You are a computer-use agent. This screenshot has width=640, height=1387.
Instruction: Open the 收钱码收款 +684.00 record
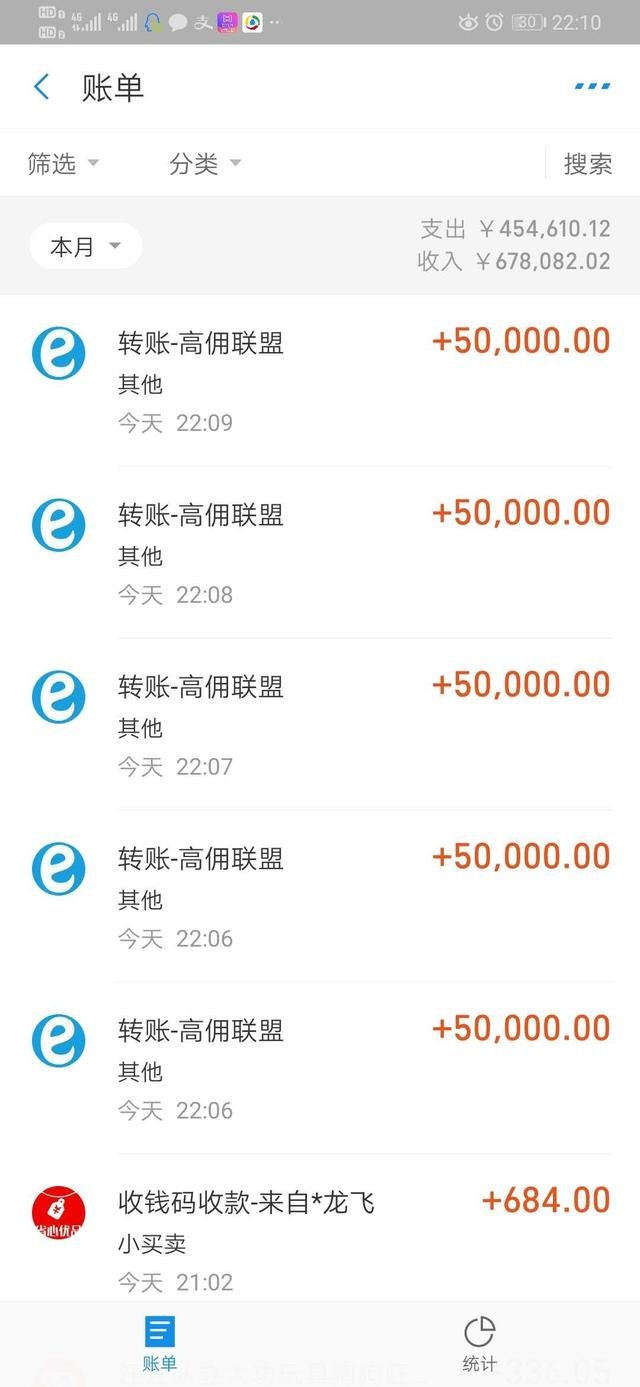coord(320,1238)
